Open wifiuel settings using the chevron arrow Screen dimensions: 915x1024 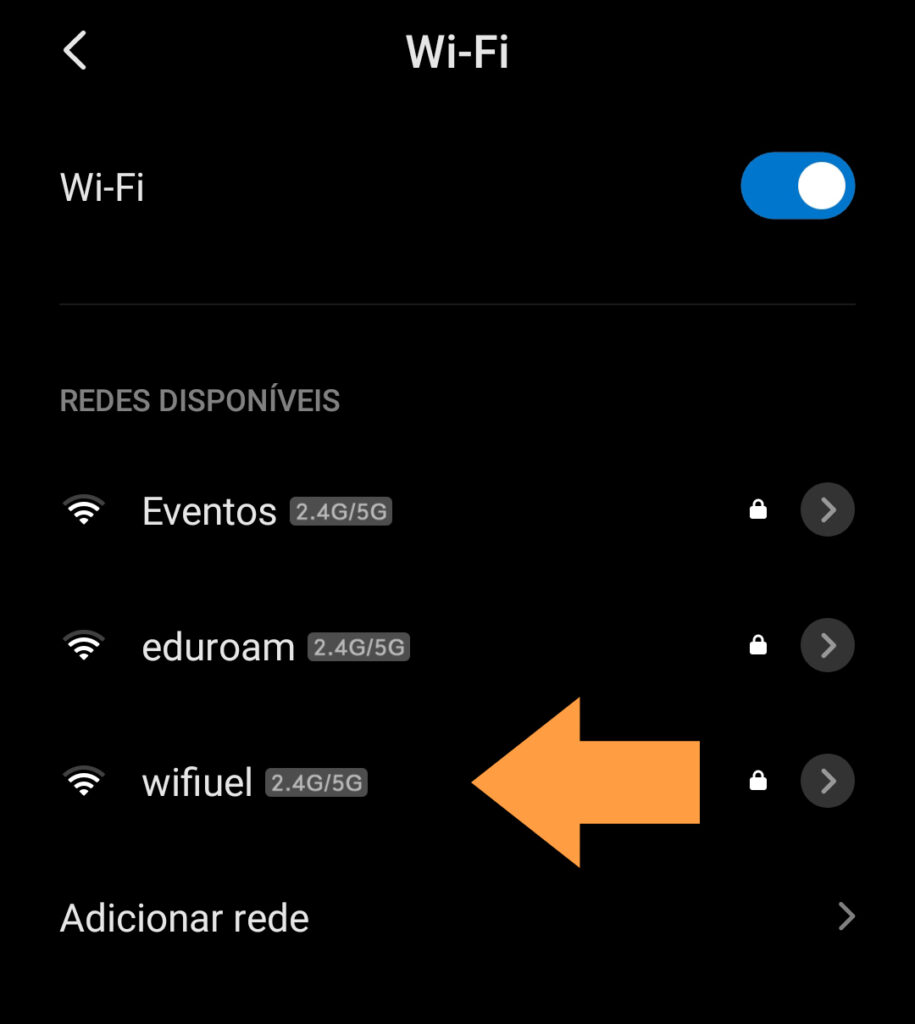[x=827, y=781]
